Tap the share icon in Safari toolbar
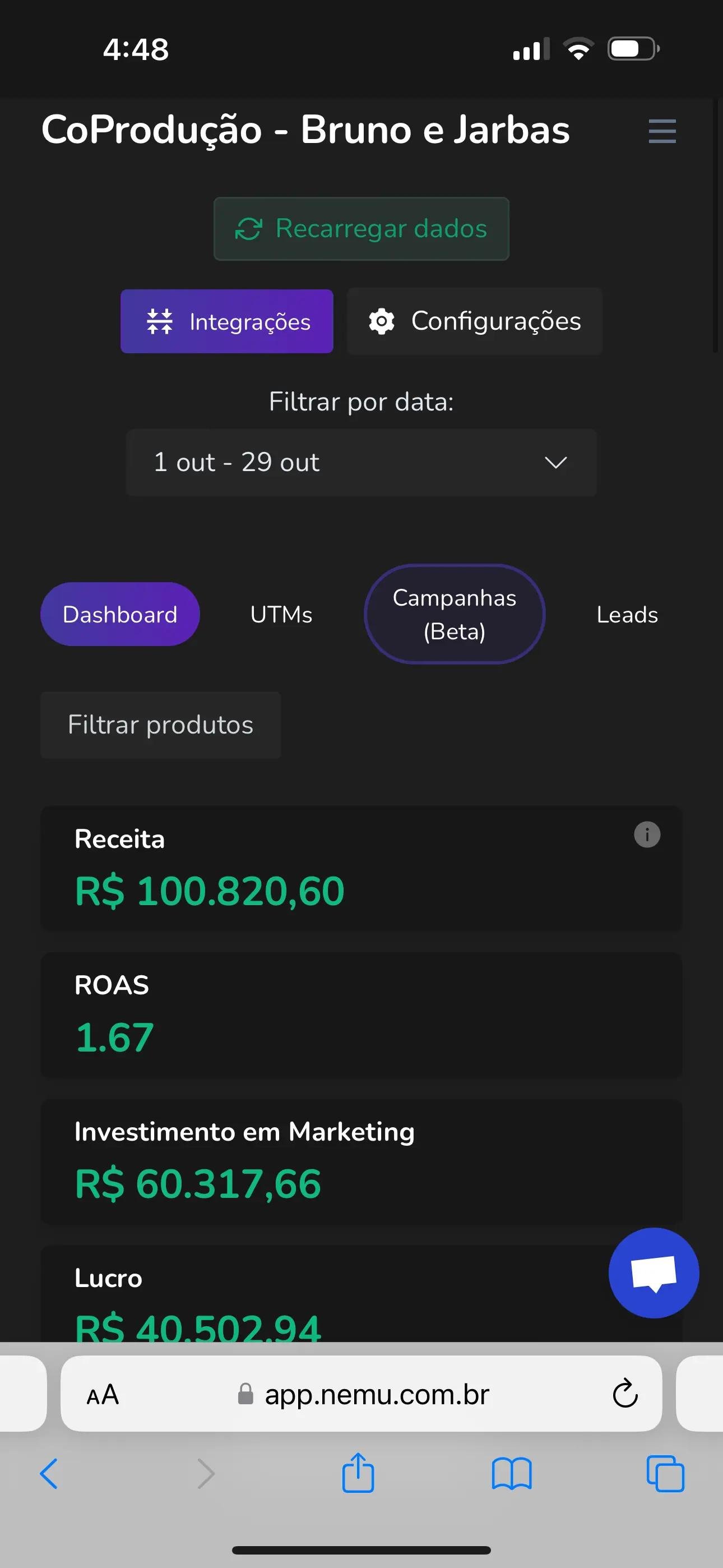 point(359,1474)
